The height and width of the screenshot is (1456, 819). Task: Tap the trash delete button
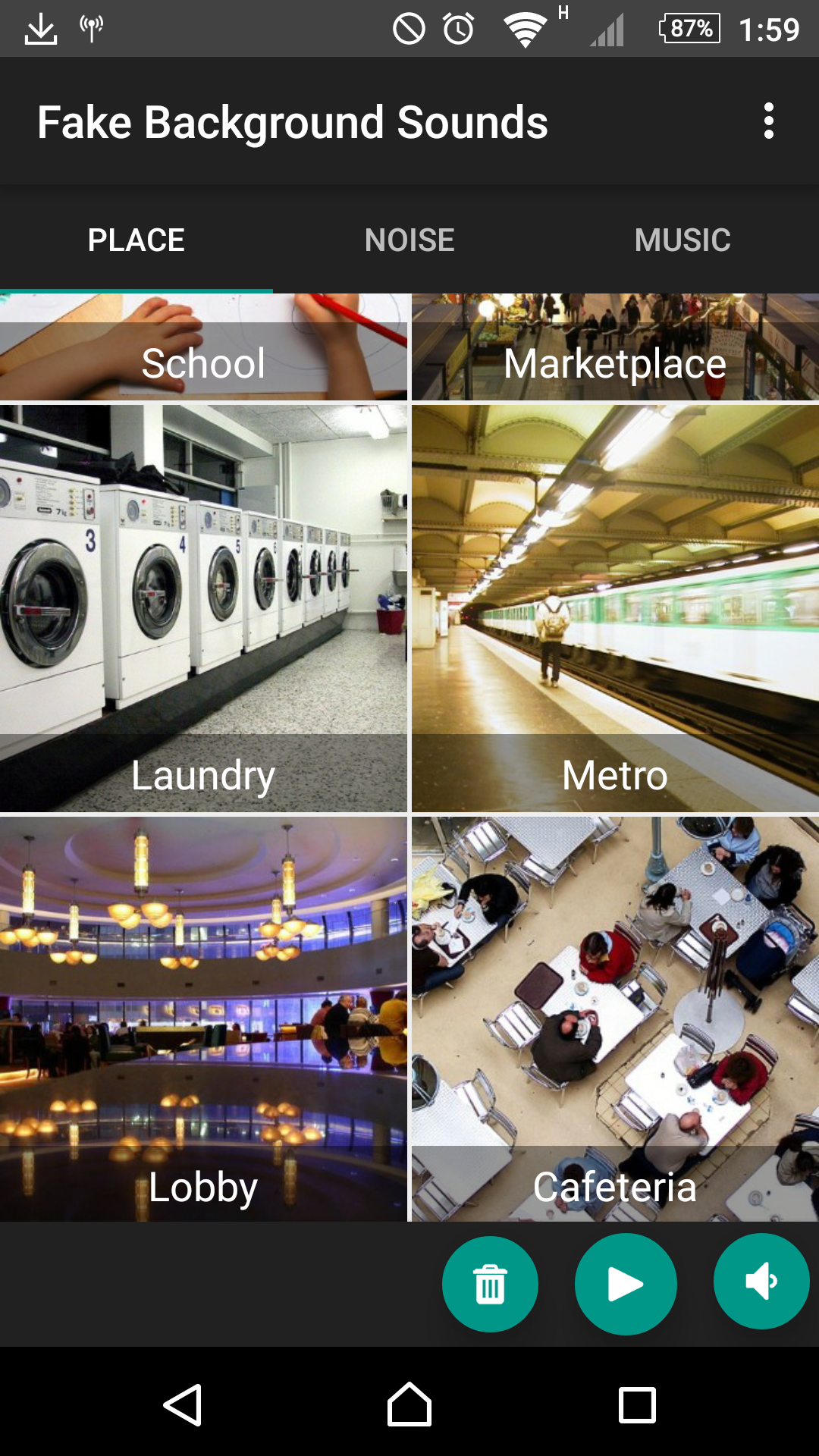coord(490,1284)
